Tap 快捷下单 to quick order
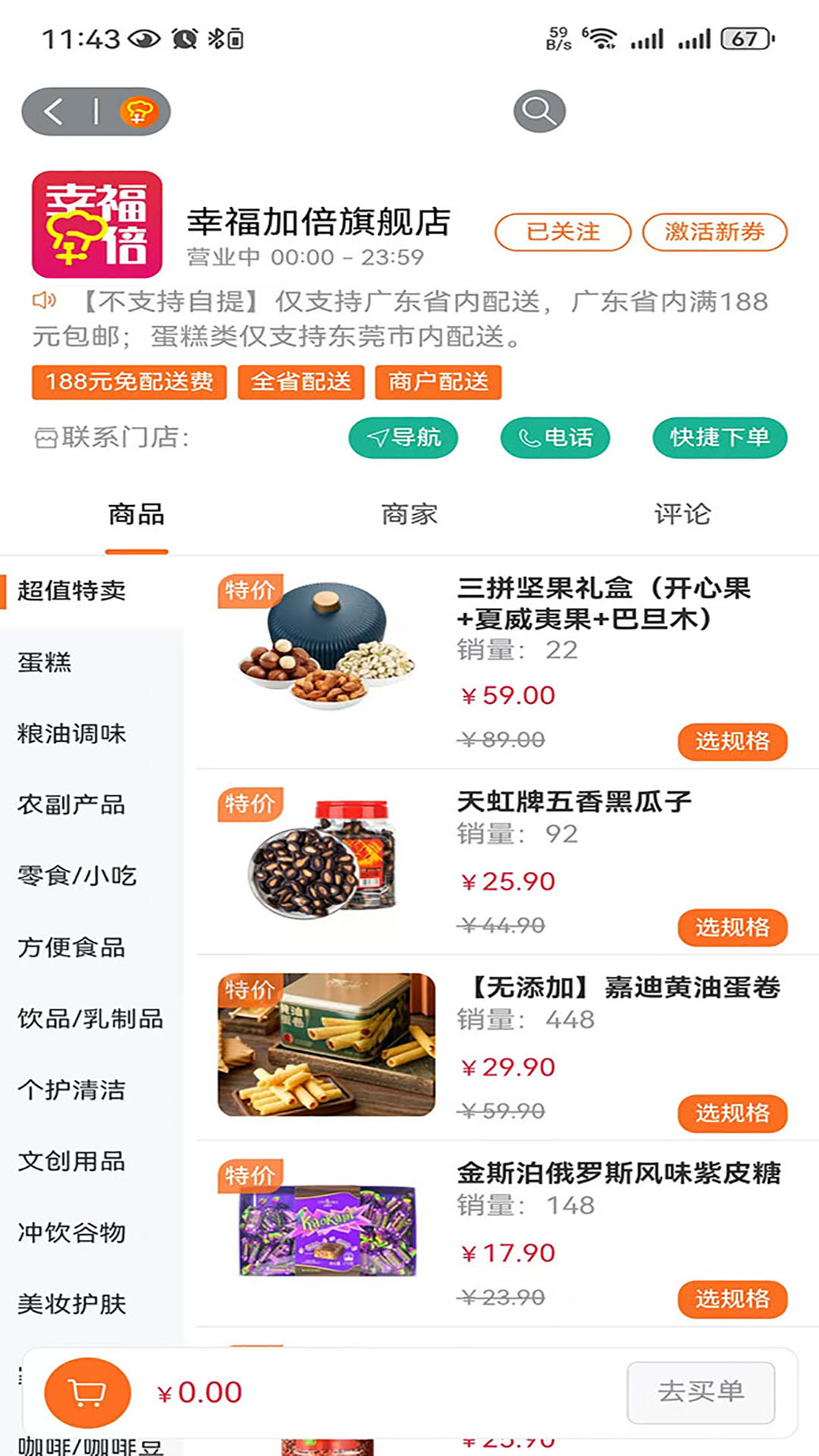 click(719, 437)
